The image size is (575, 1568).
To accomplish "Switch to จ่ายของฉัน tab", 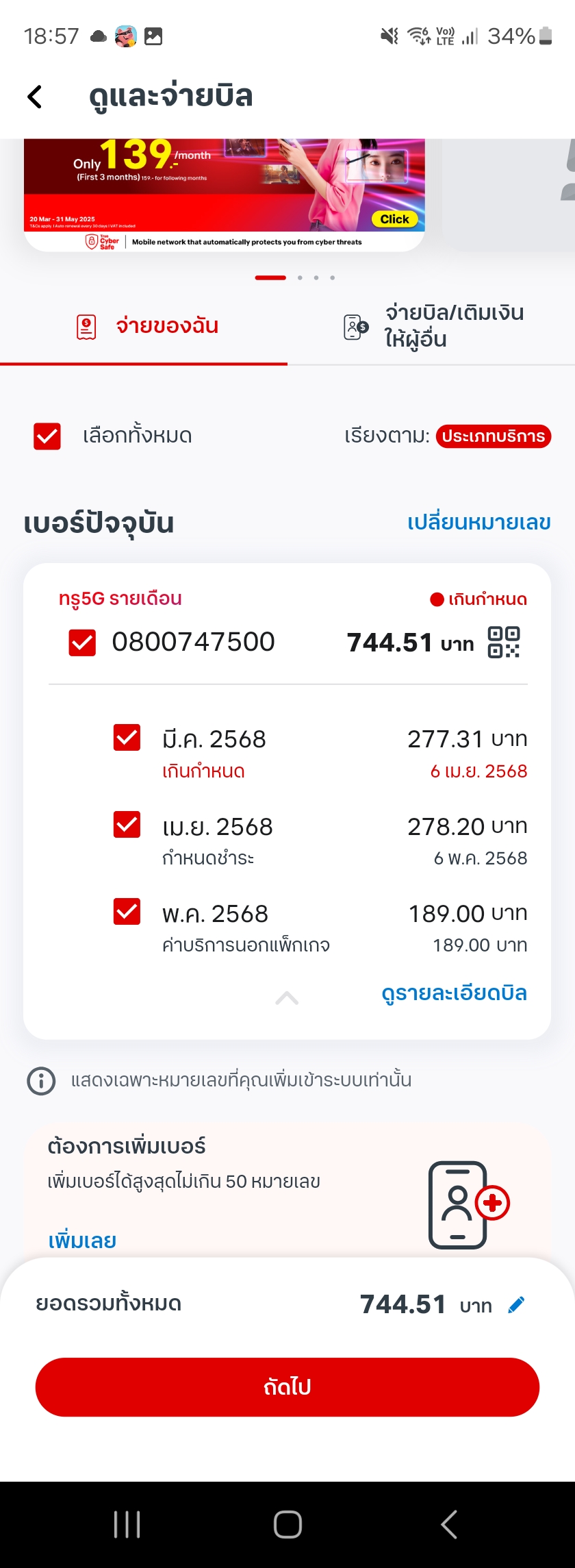I will pos(145,326).
